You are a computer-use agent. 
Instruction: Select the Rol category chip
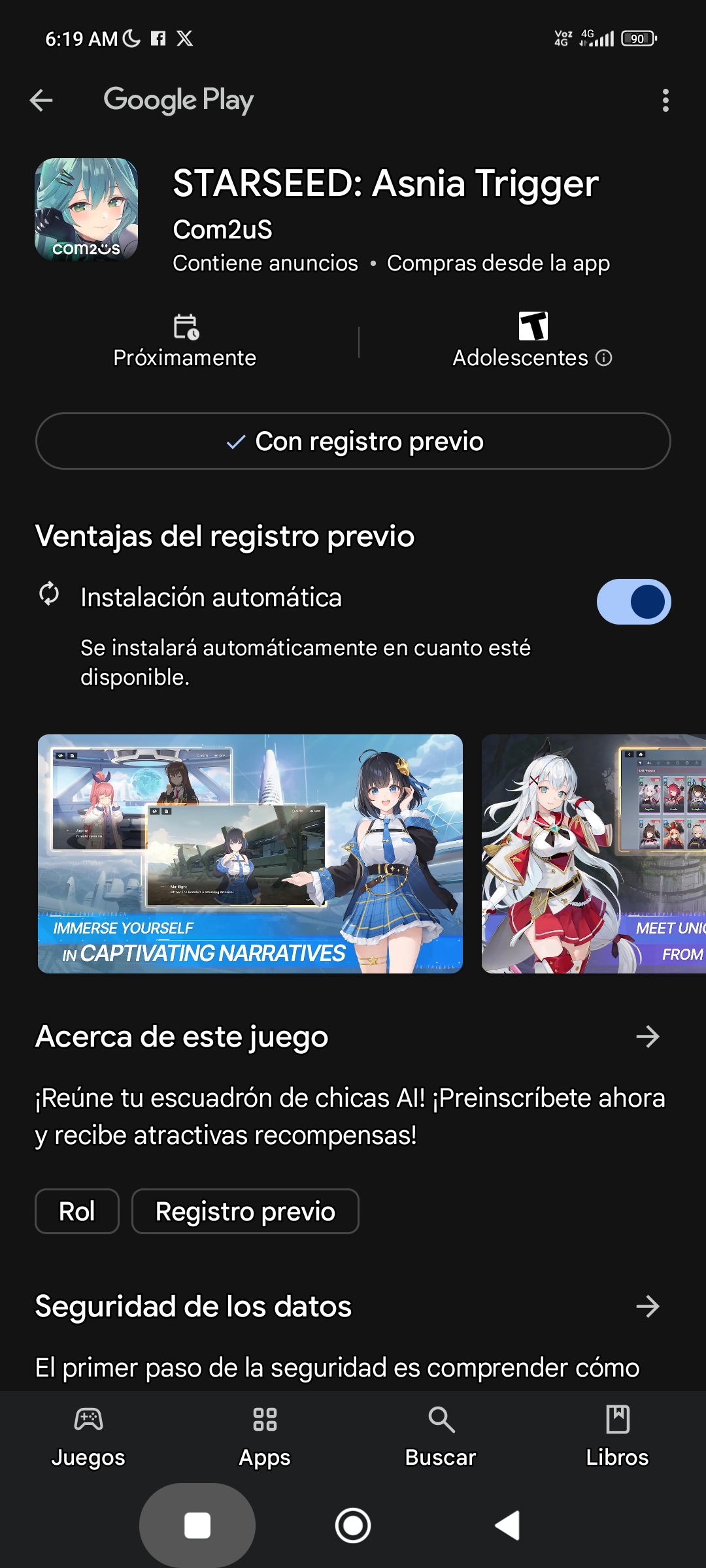tap(77, 1211)
